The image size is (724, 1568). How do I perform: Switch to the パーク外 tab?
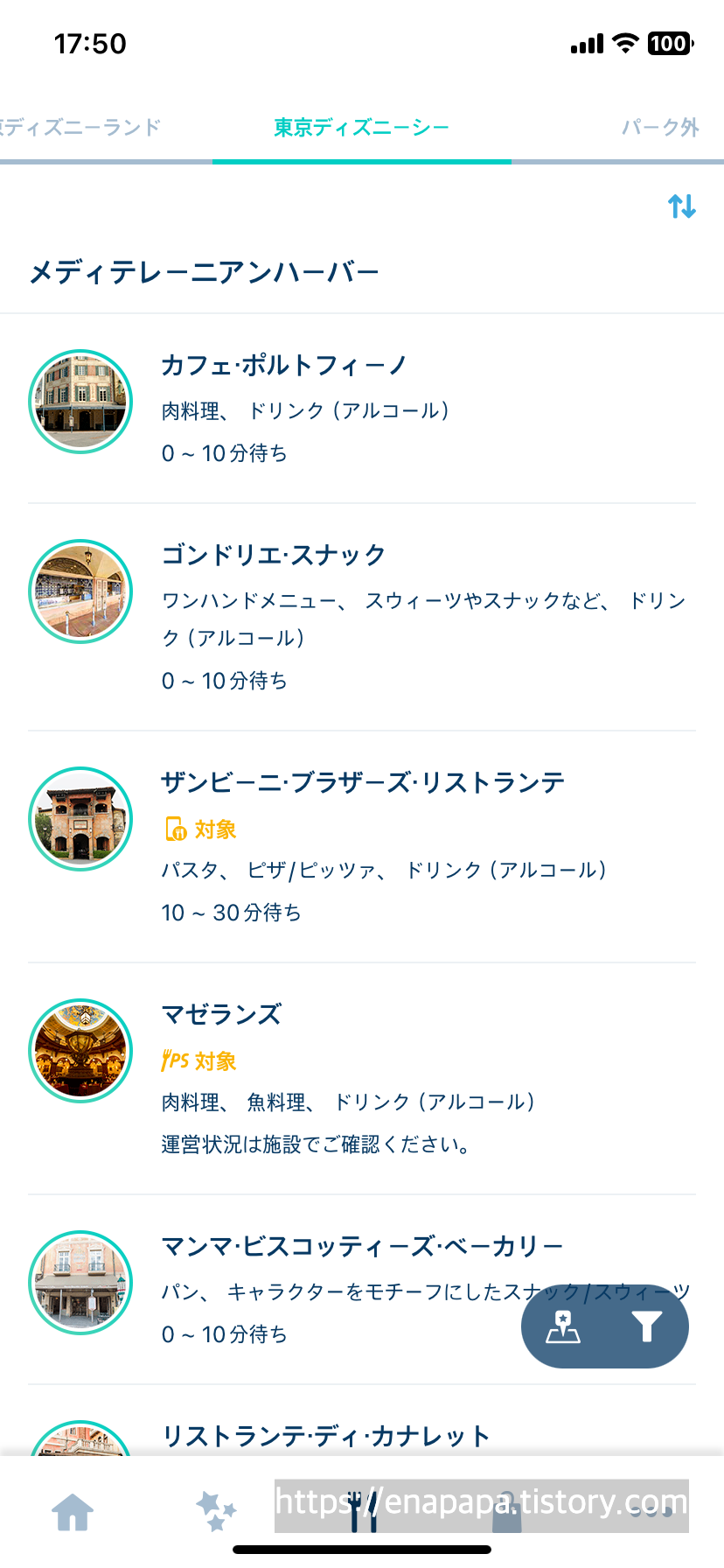659,128
